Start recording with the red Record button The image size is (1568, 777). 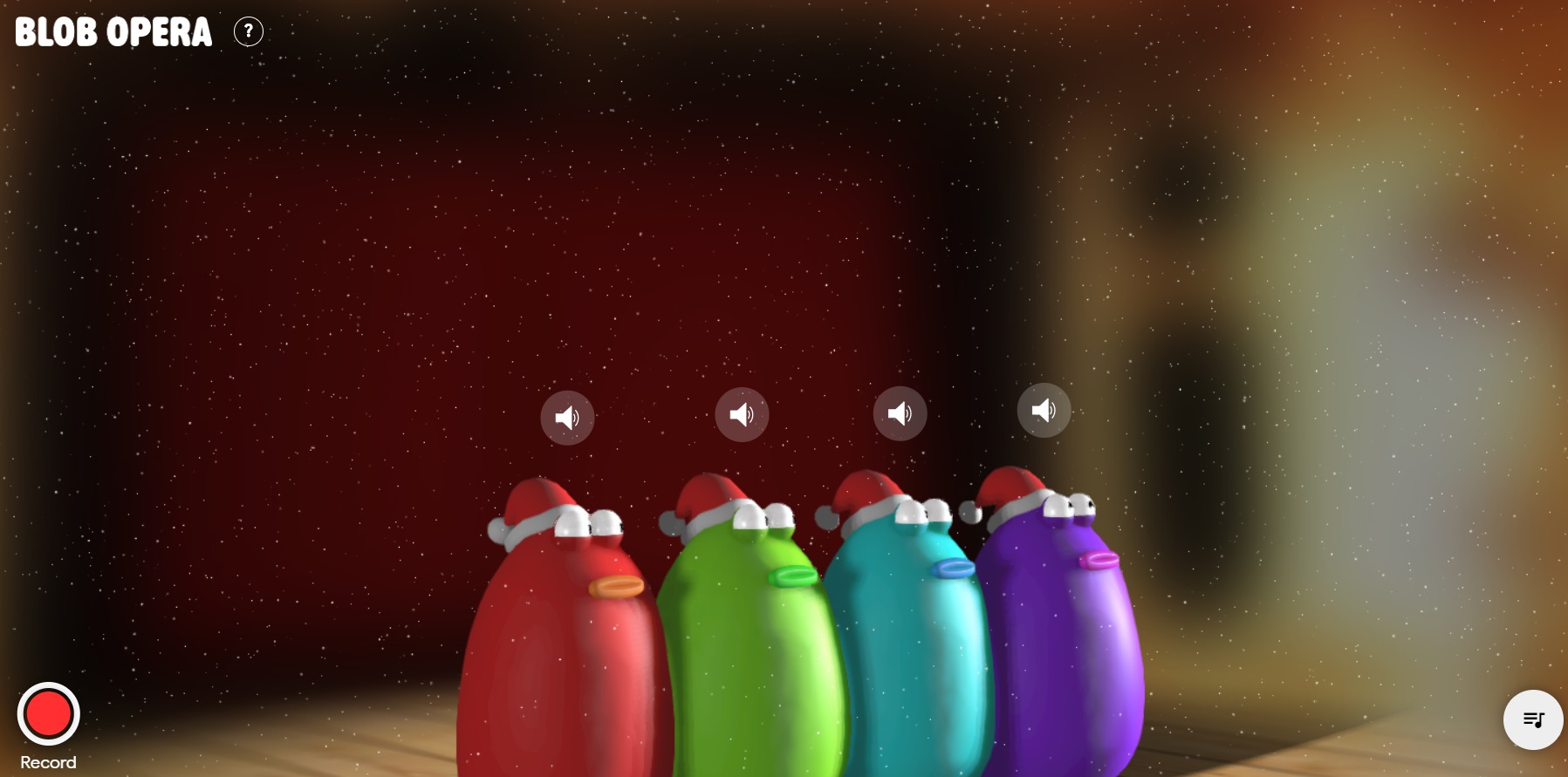pyautogui.click(x=49, y=713)
